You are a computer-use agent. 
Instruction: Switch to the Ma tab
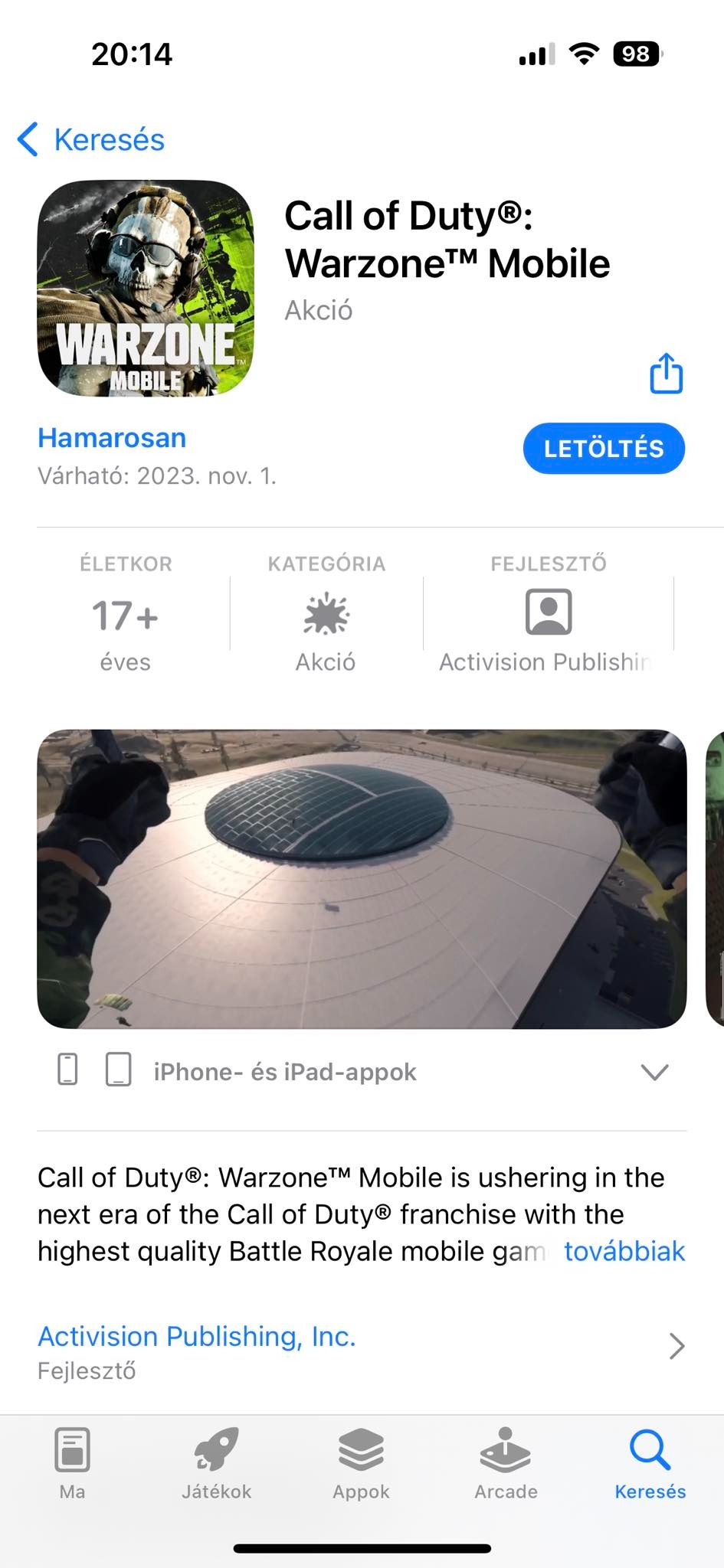[x=73, y=1463]
